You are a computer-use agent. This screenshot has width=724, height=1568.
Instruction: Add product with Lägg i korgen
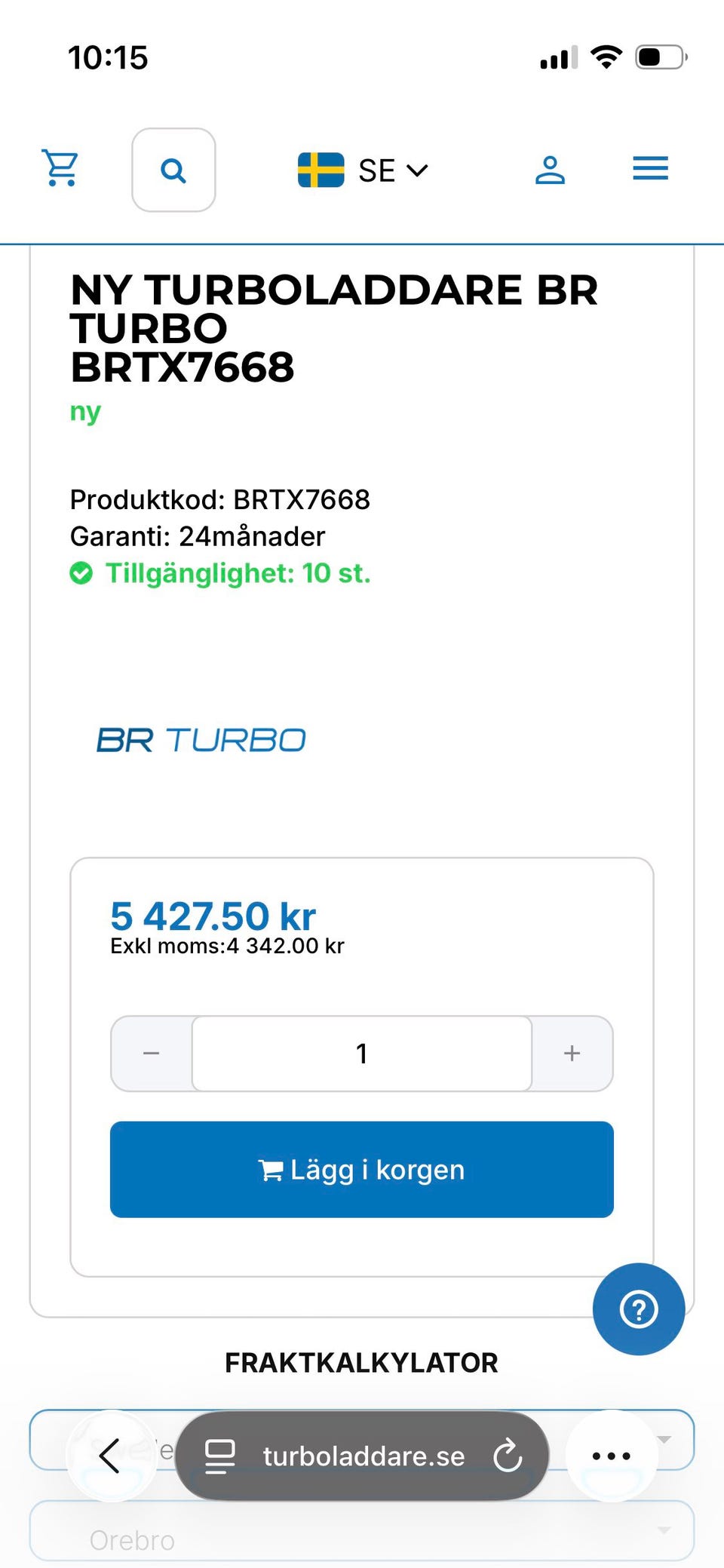pos(362,1169)
